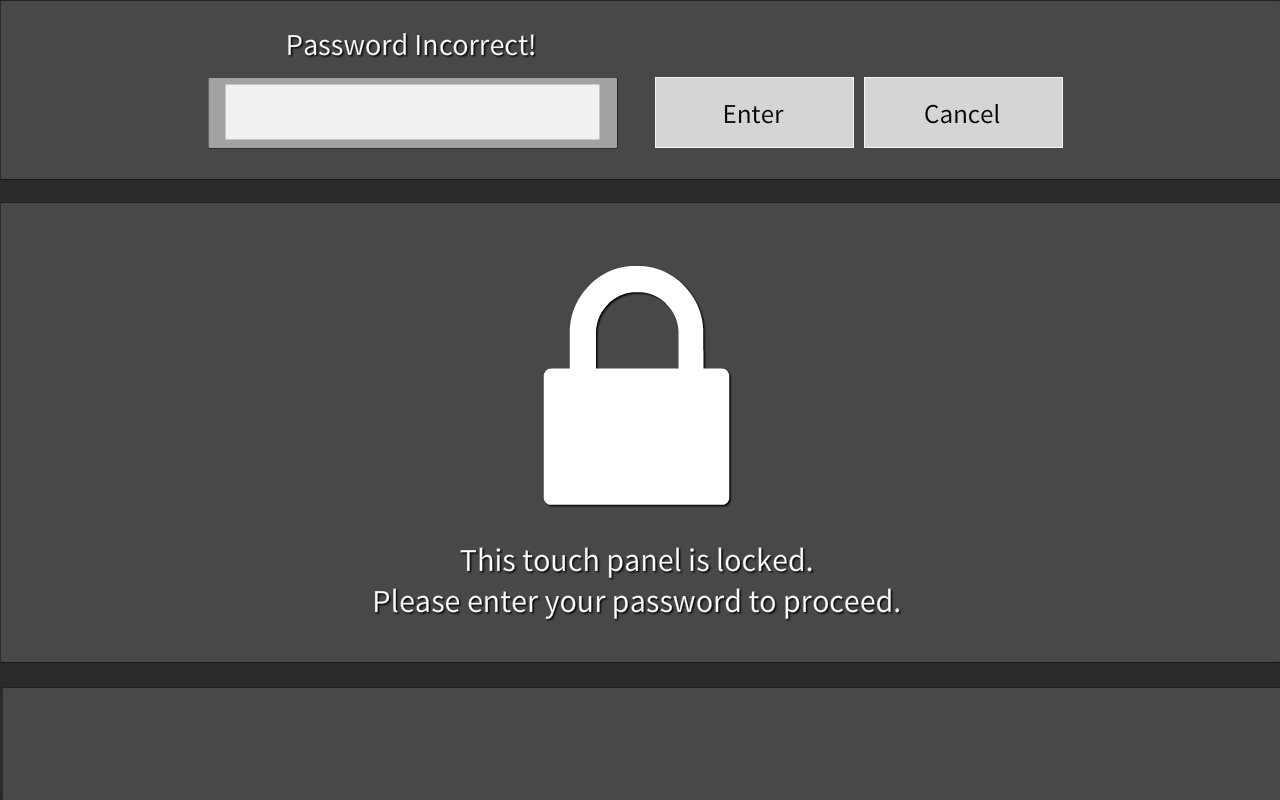This screenshot has height=800, width=1280.
Task: Submit the password with Enter
Action: pyautogui.click(x=754, y=113)
